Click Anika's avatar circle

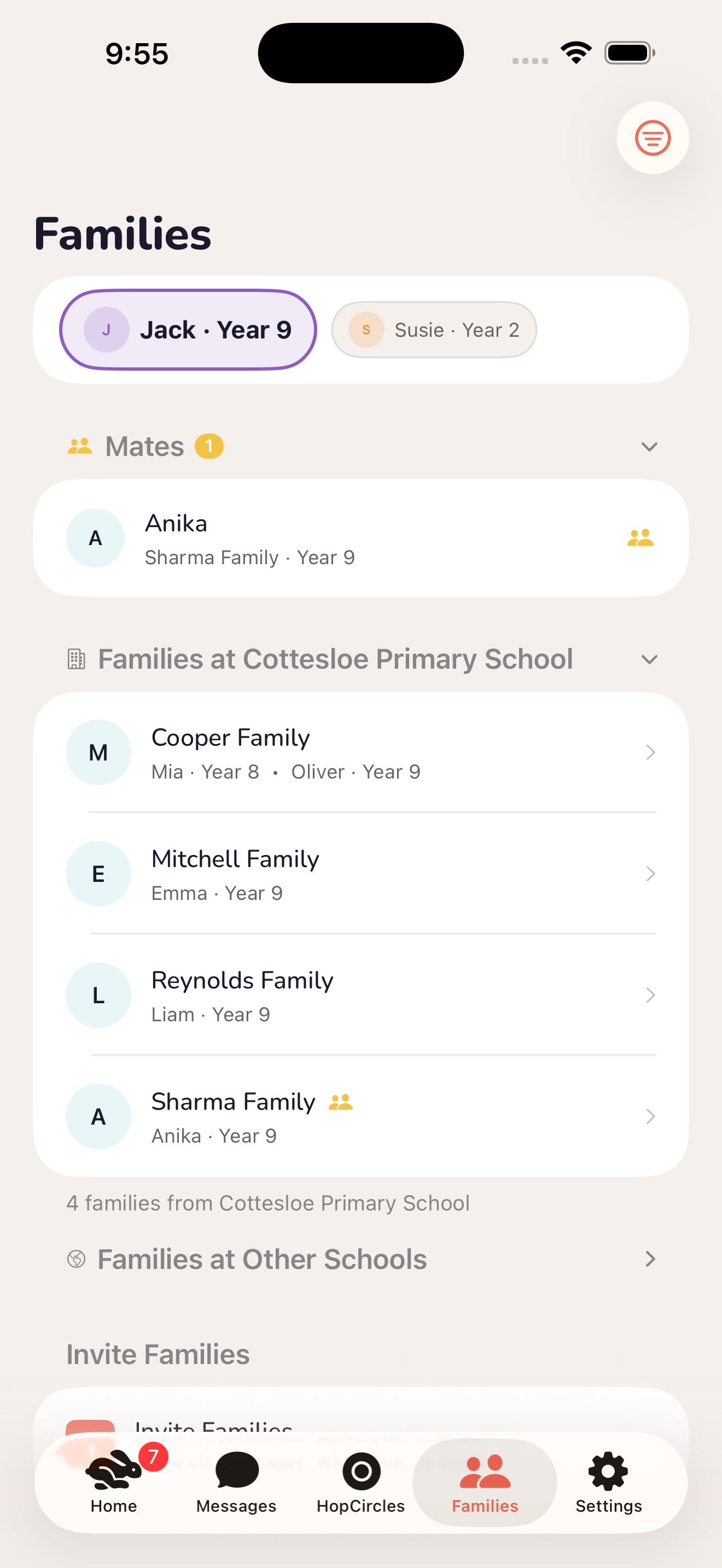tap(95, 537)
